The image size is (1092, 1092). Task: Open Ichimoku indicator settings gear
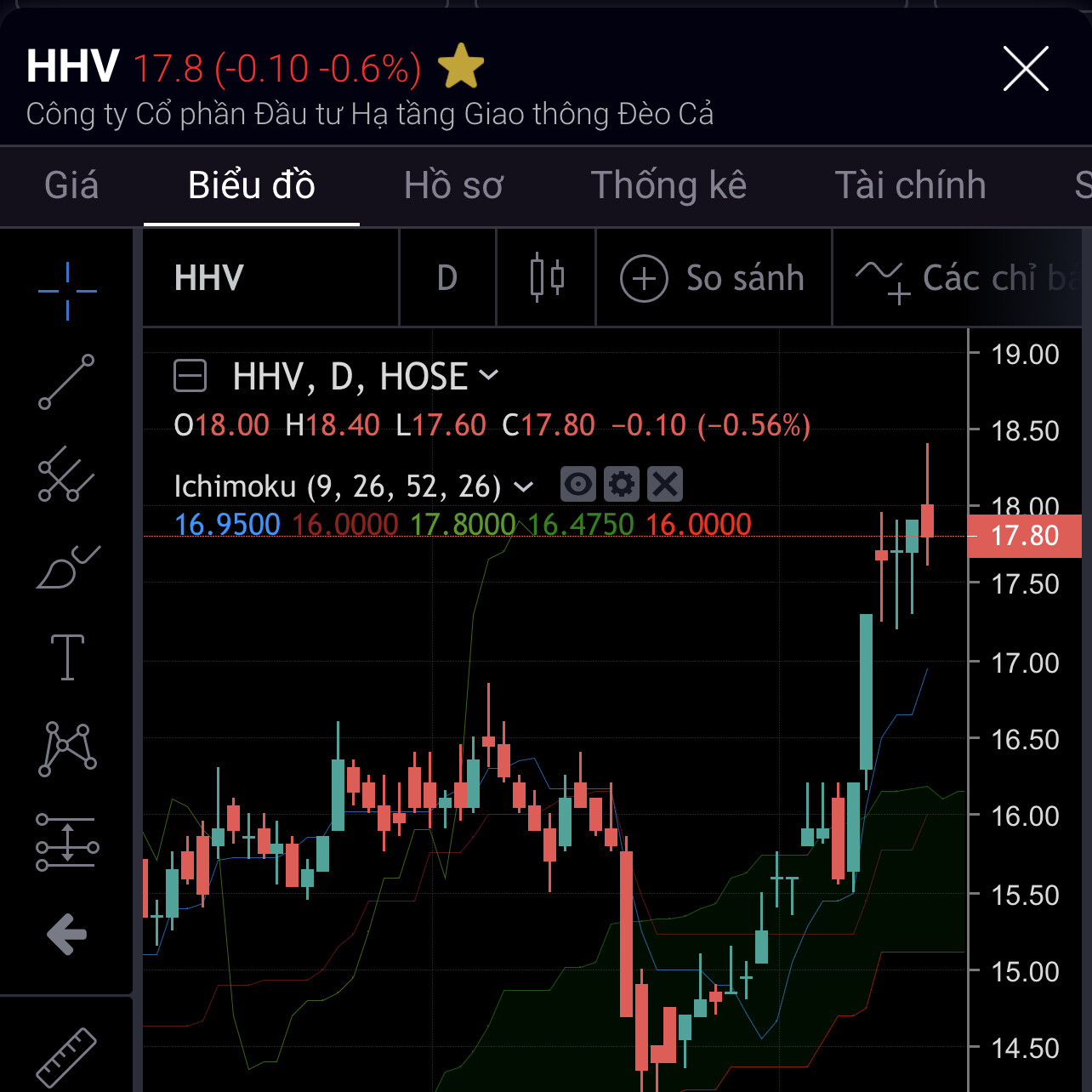tap(622, 485)
